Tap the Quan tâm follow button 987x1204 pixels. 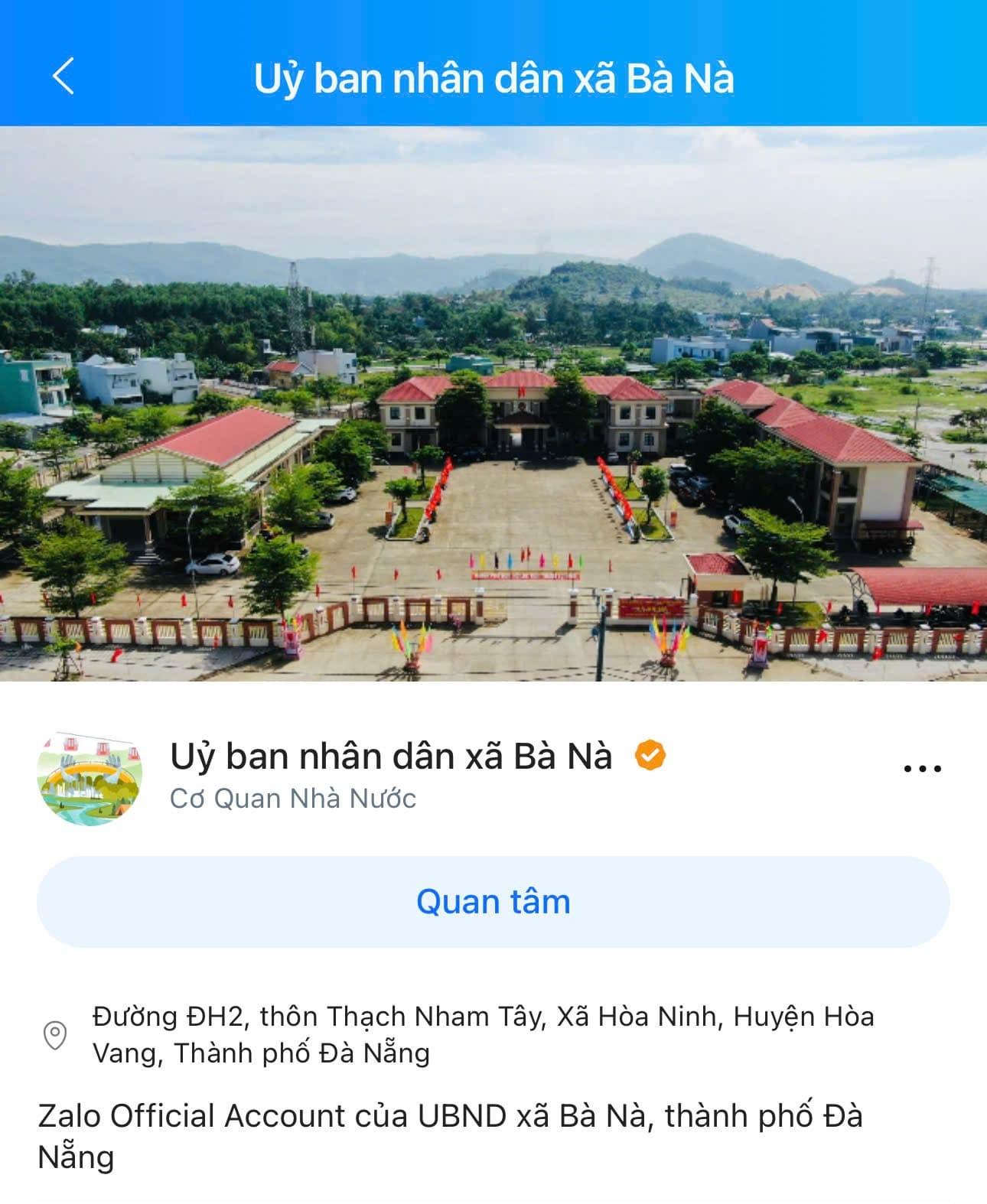pyautogui.click(x=493, y=902)
